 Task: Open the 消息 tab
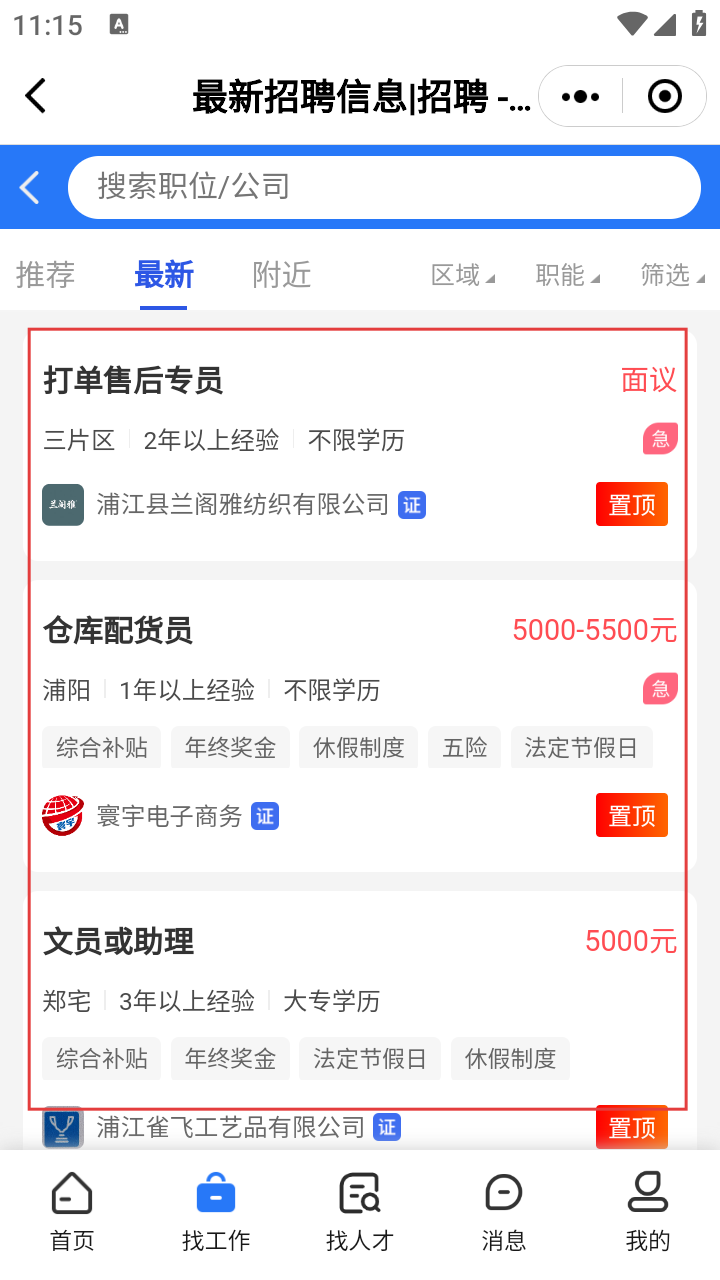[x=504, y=1213]
